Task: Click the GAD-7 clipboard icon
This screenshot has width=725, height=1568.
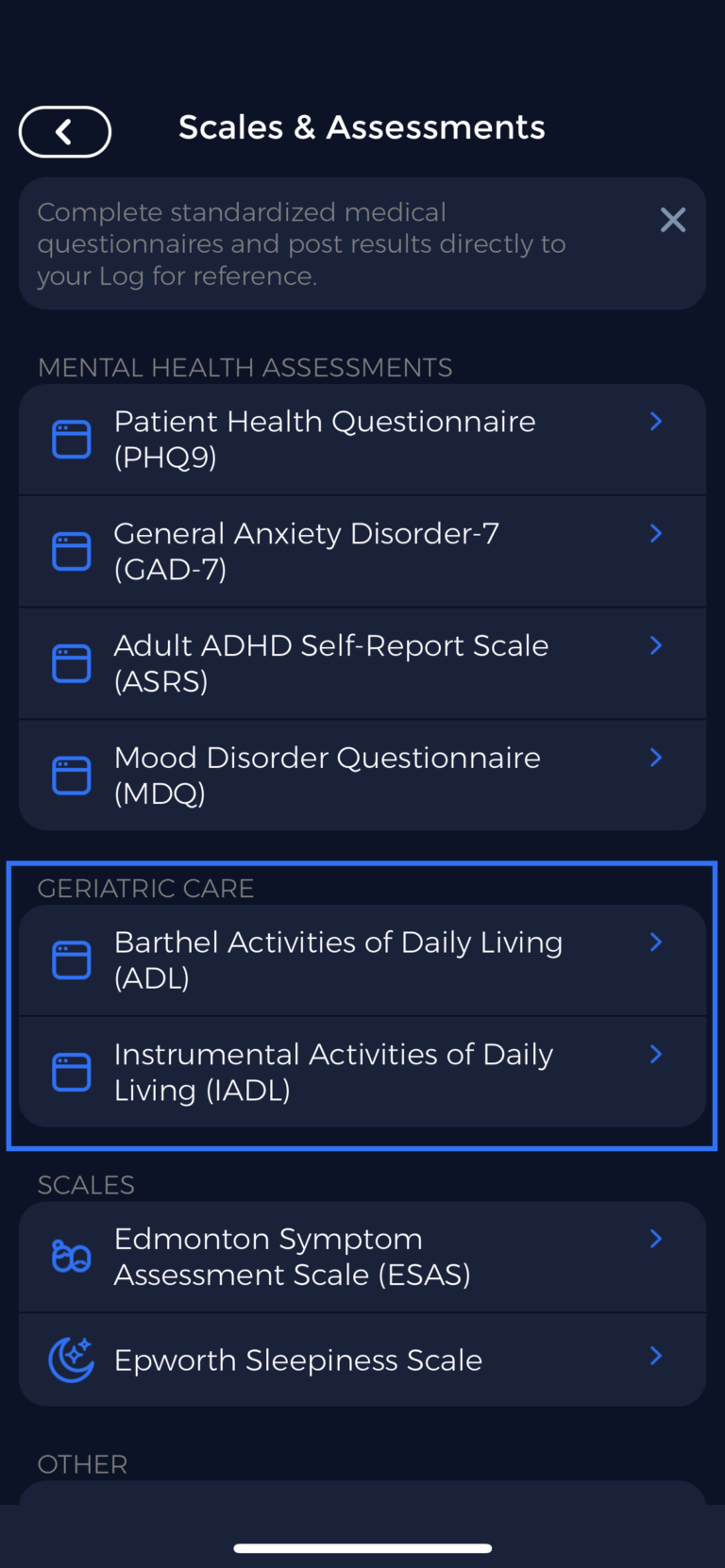Action: (71, 551)
